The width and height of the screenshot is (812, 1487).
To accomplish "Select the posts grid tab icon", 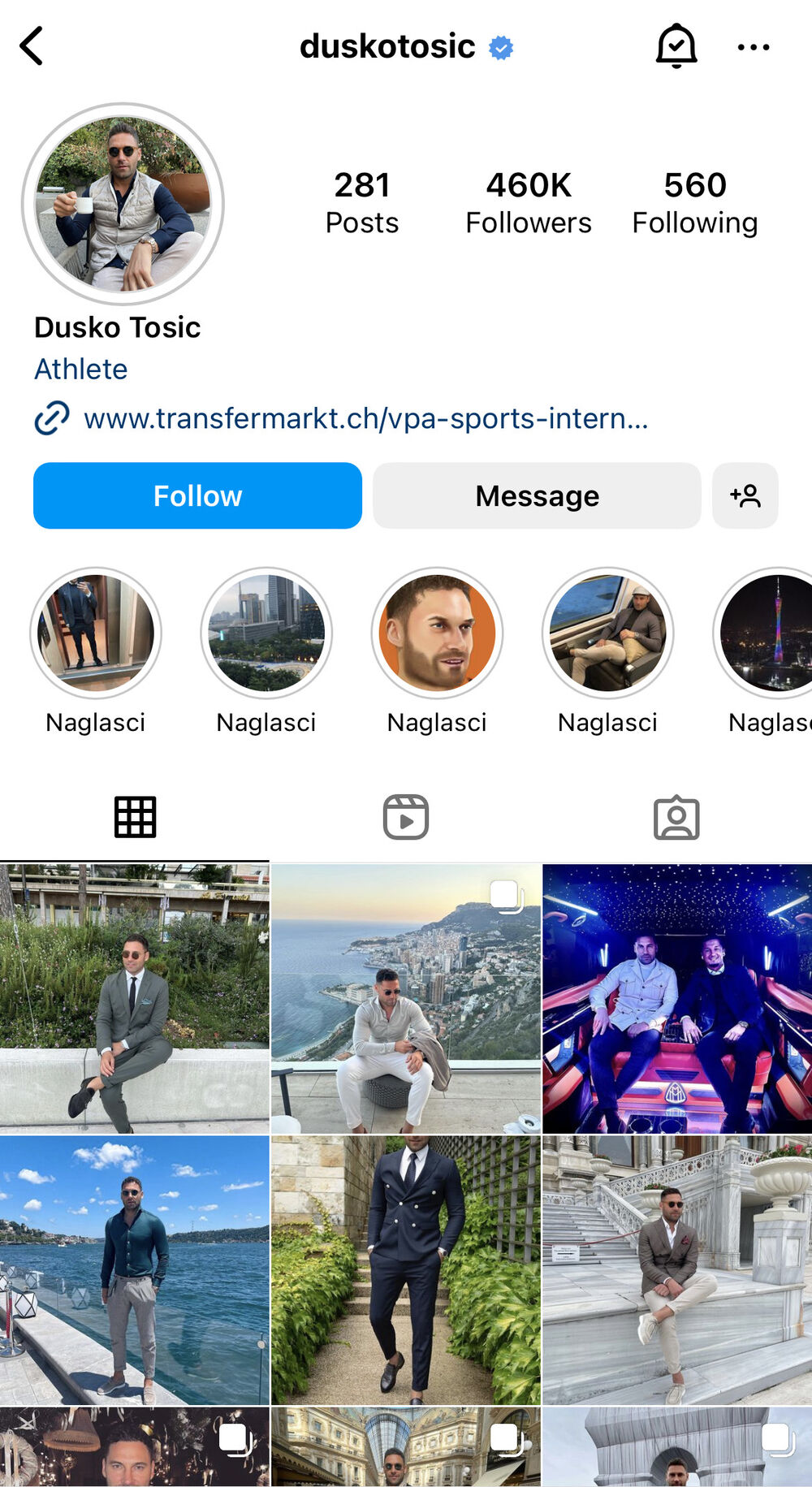I will pyautogui.click(x=135, y=817).
